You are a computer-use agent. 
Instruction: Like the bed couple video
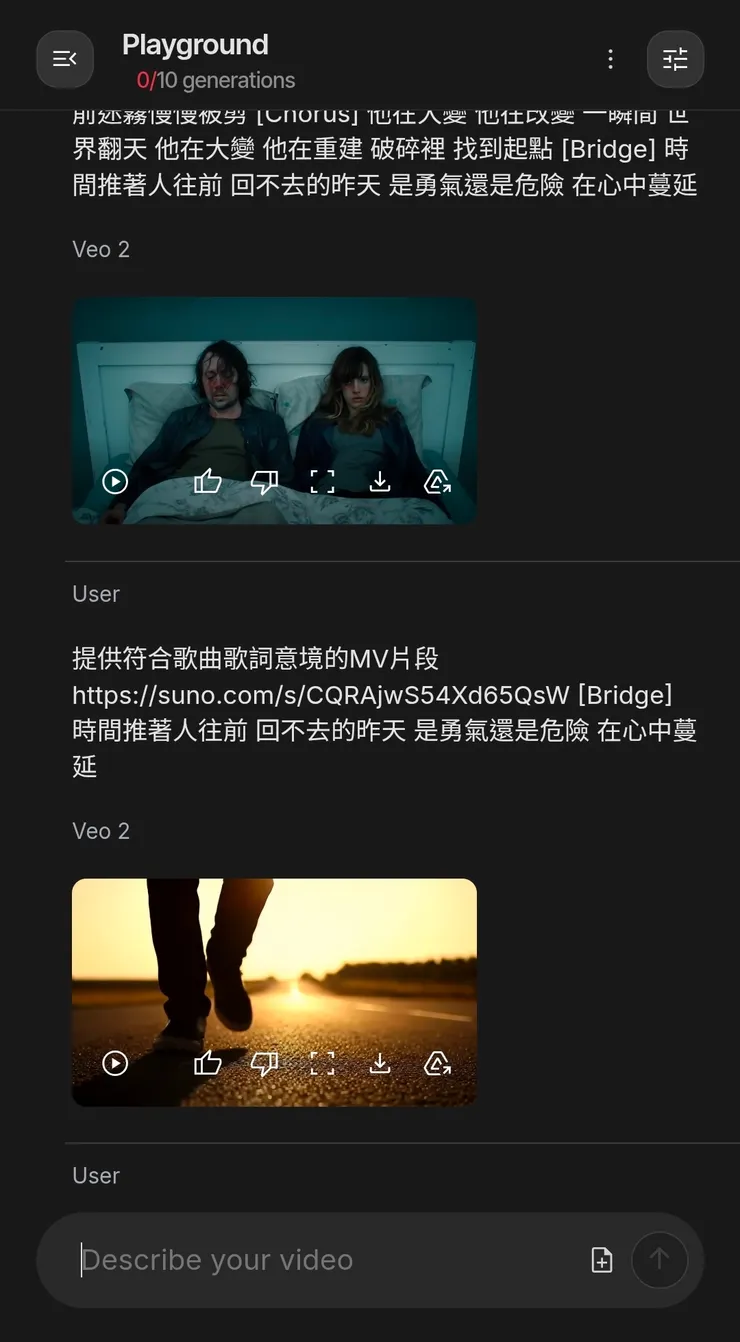(x=207, y=482)
